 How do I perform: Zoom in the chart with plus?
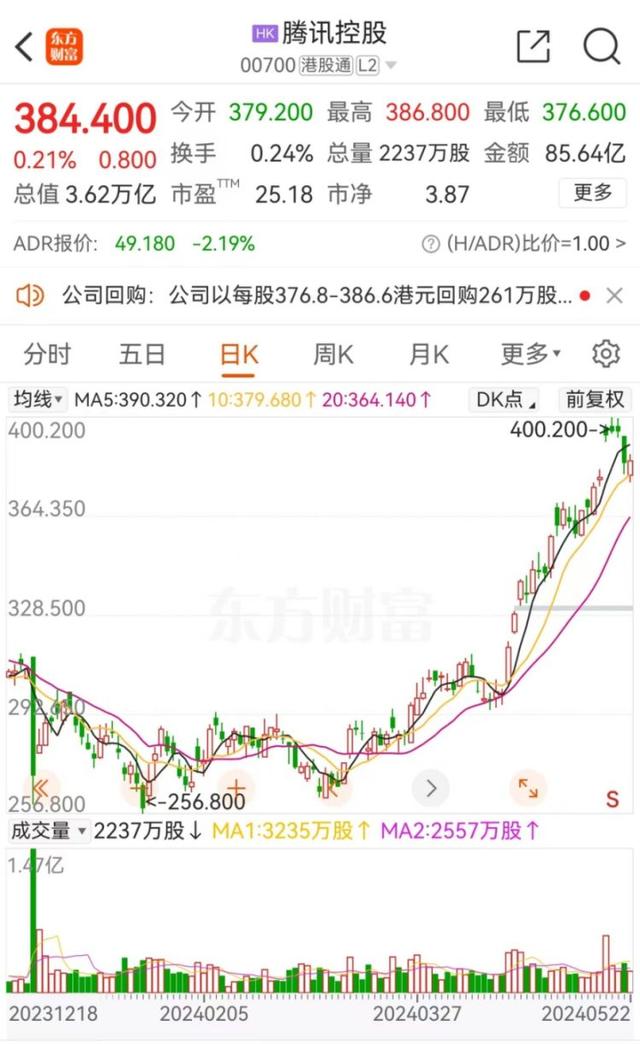(236, 788)
